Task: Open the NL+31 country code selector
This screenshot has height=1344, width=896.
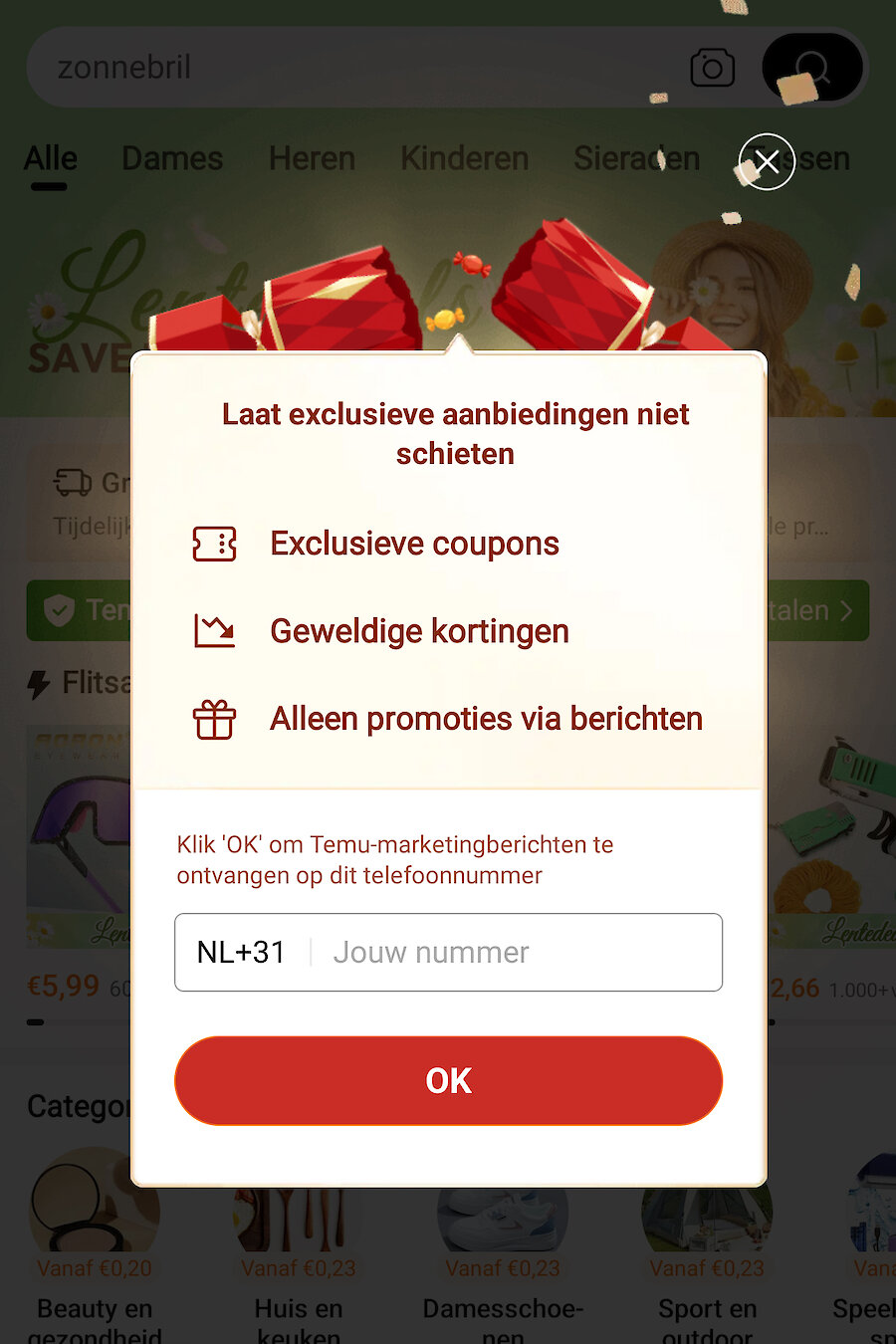Action: (242, 953)
